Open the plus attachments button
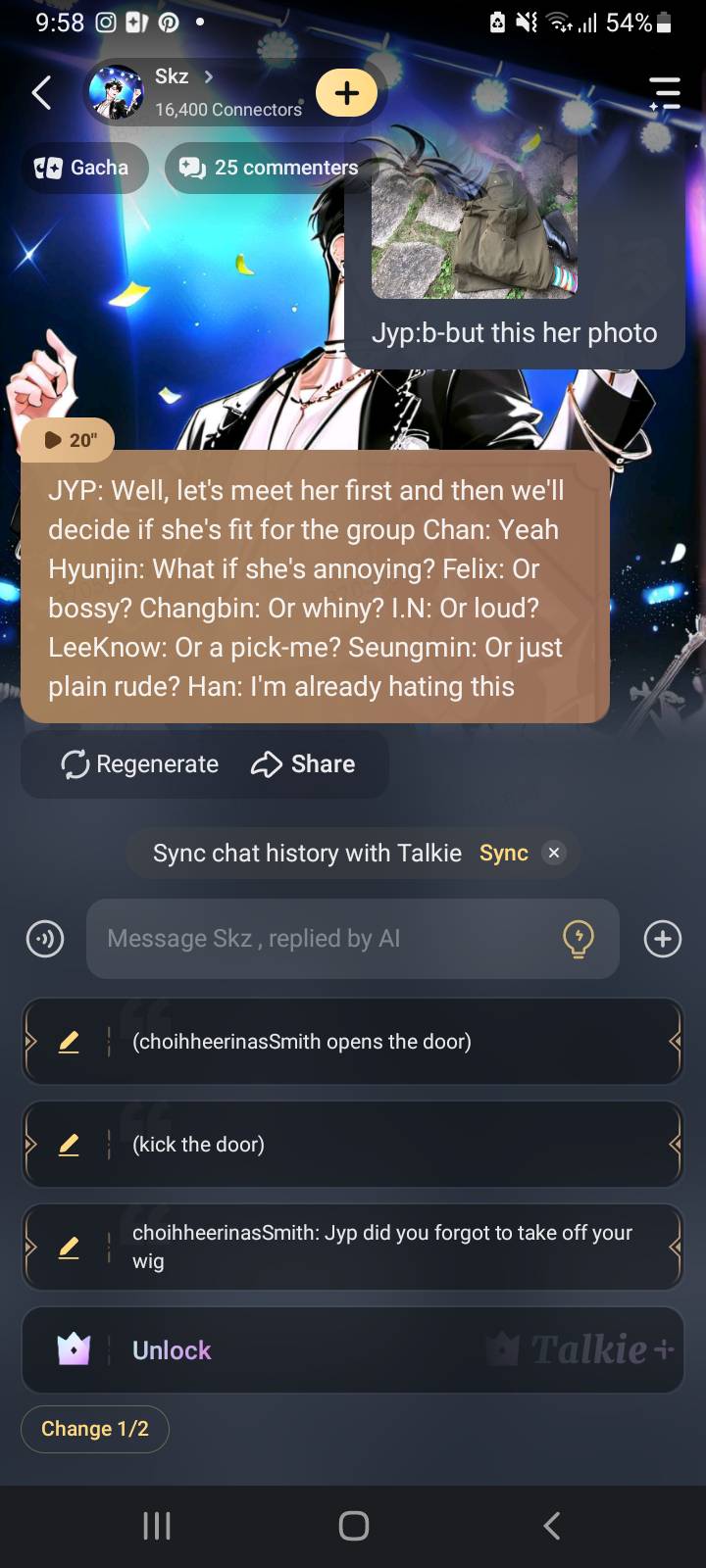 [x=663, y=939]
